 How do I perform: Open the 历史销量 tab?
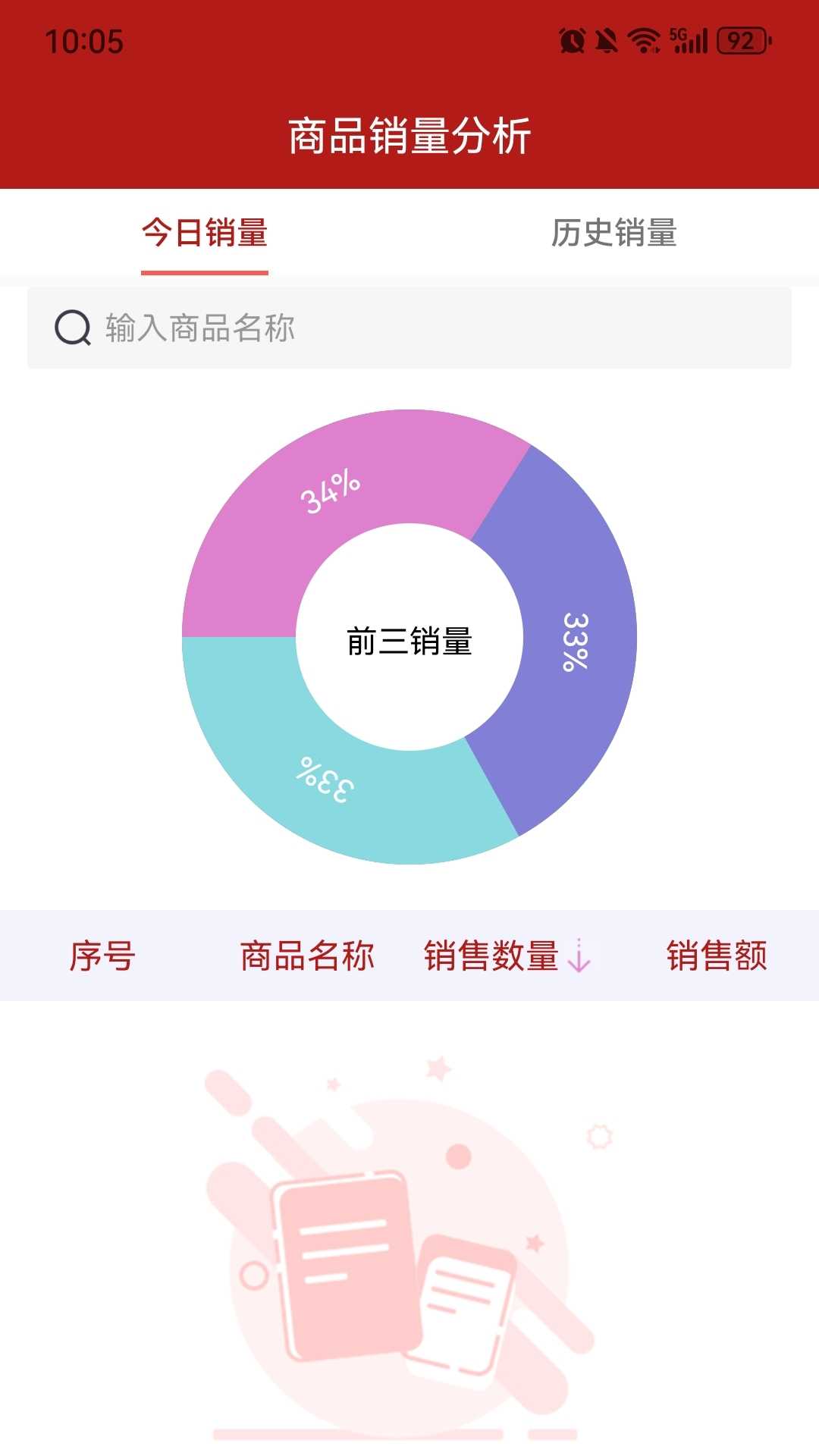point(614,235)
